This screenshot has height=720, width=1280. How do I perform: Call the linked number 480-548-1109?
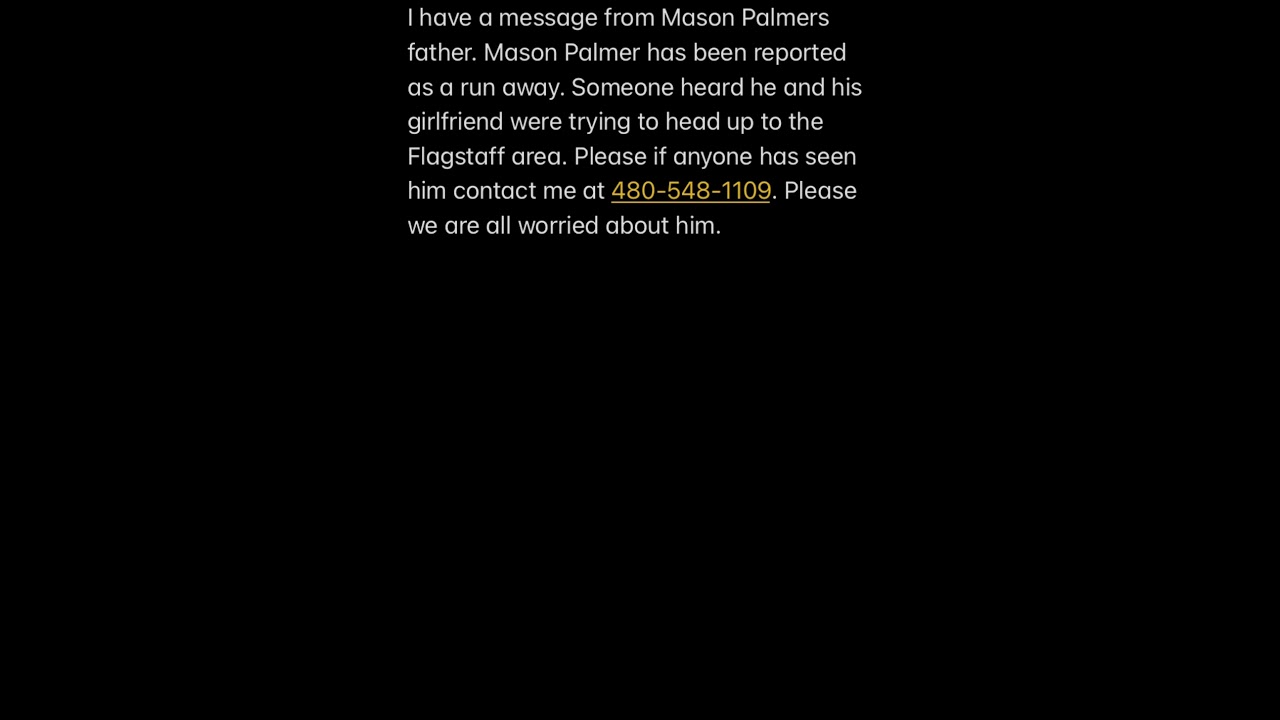coord(690,191)
